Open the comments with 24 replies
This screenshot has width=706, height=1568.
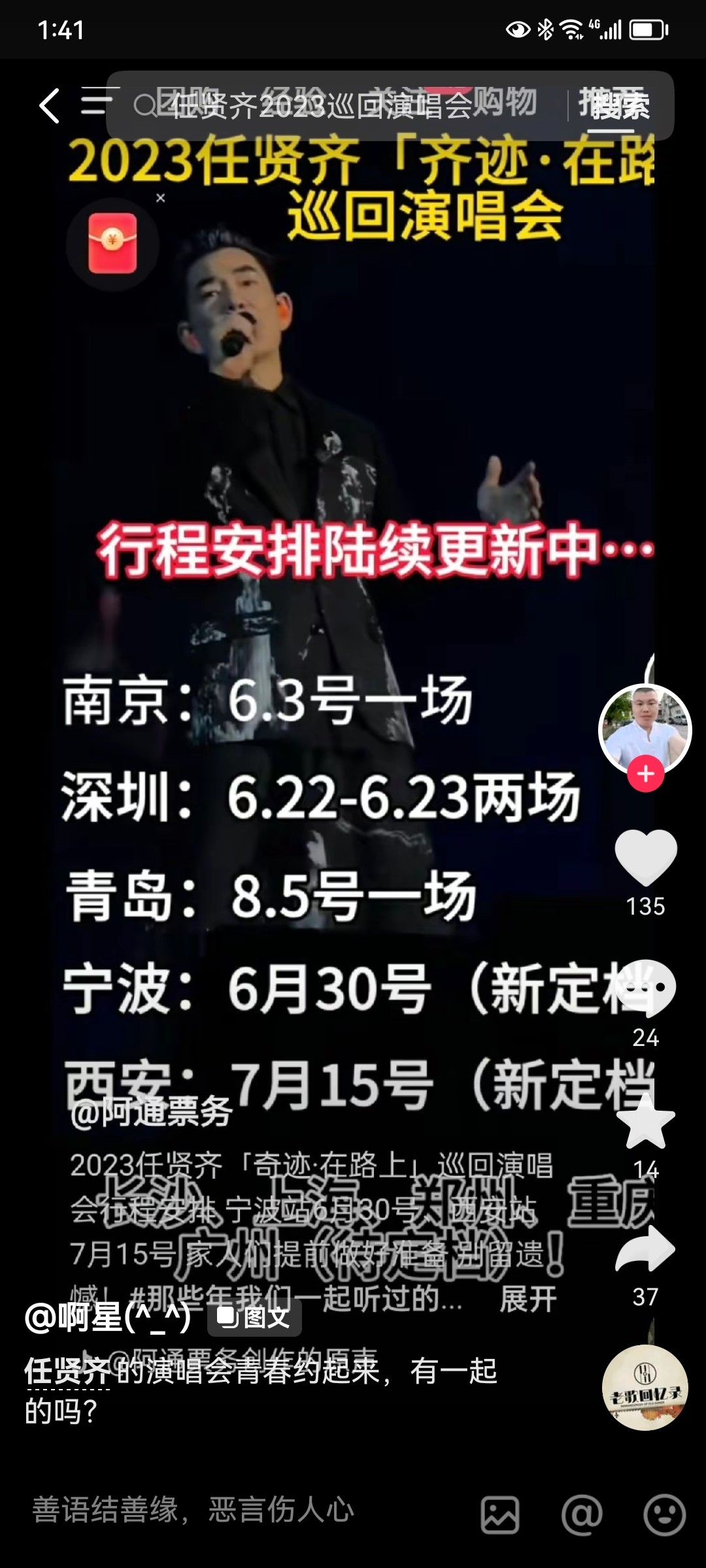pos(646,988)
